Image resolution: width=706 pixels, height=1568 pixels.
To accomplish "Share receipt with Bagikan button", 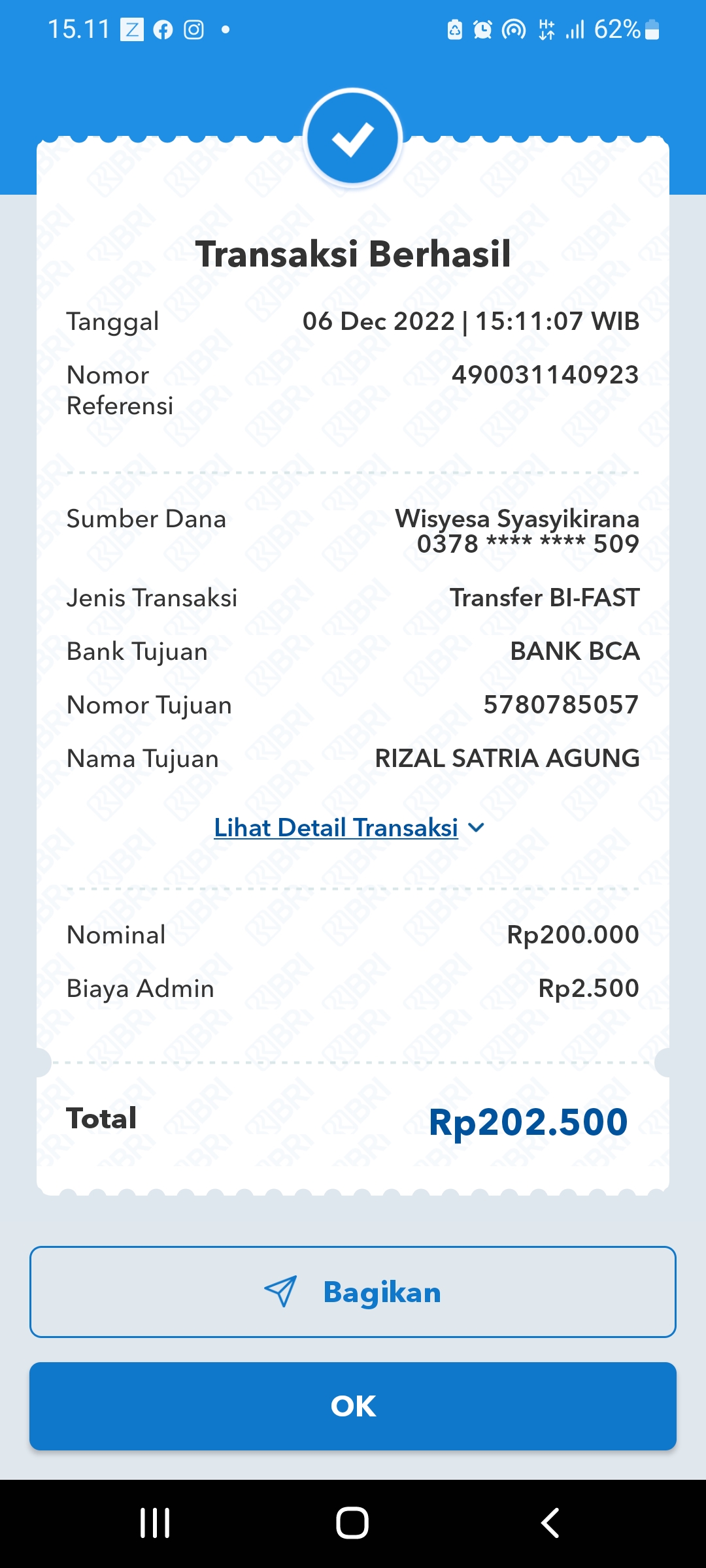I will pos(353,1292).
